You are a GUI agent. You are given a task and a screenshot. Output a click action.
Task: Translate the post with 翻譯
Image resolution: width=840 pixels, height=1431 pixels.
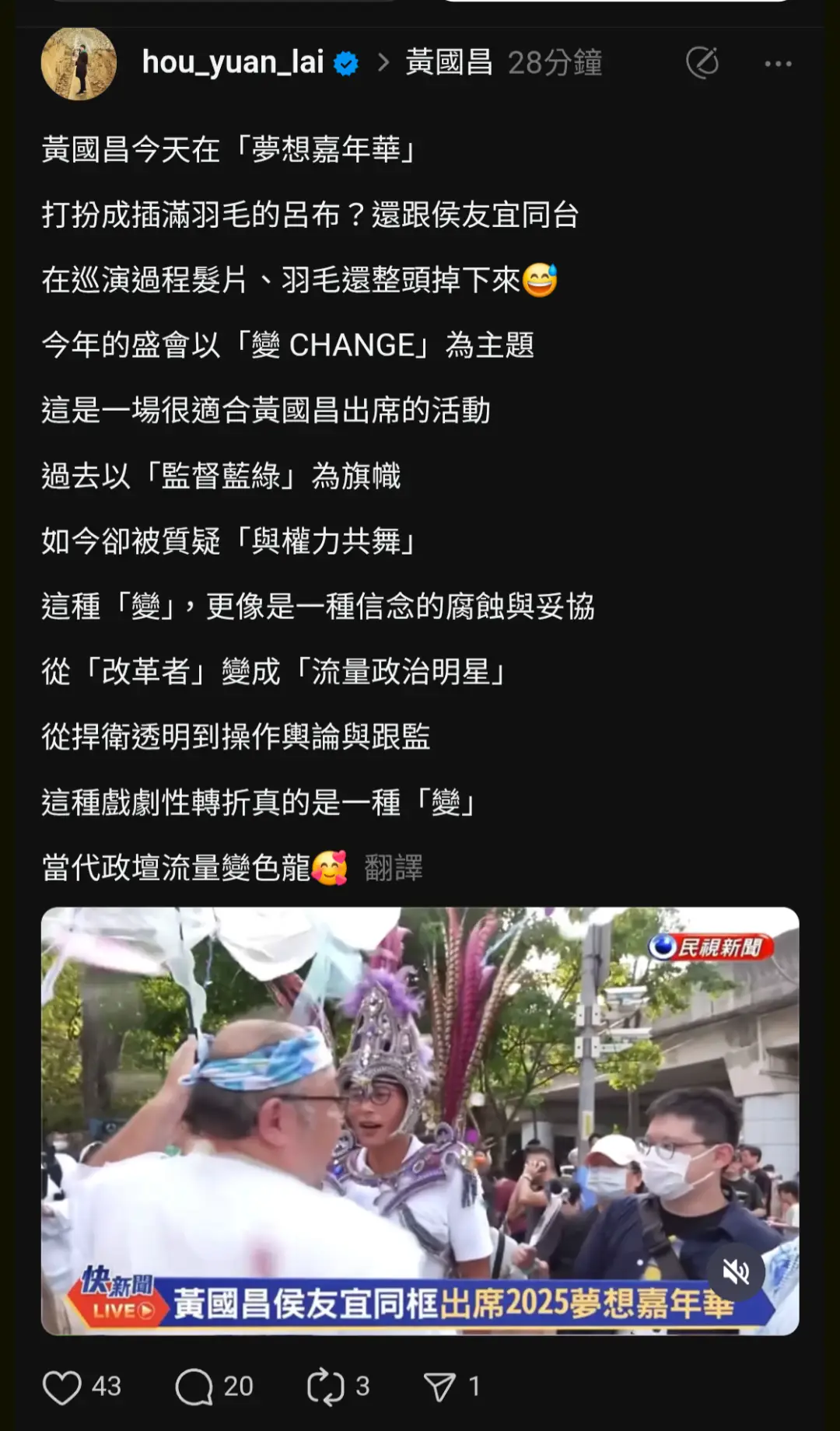pos(394,868)
